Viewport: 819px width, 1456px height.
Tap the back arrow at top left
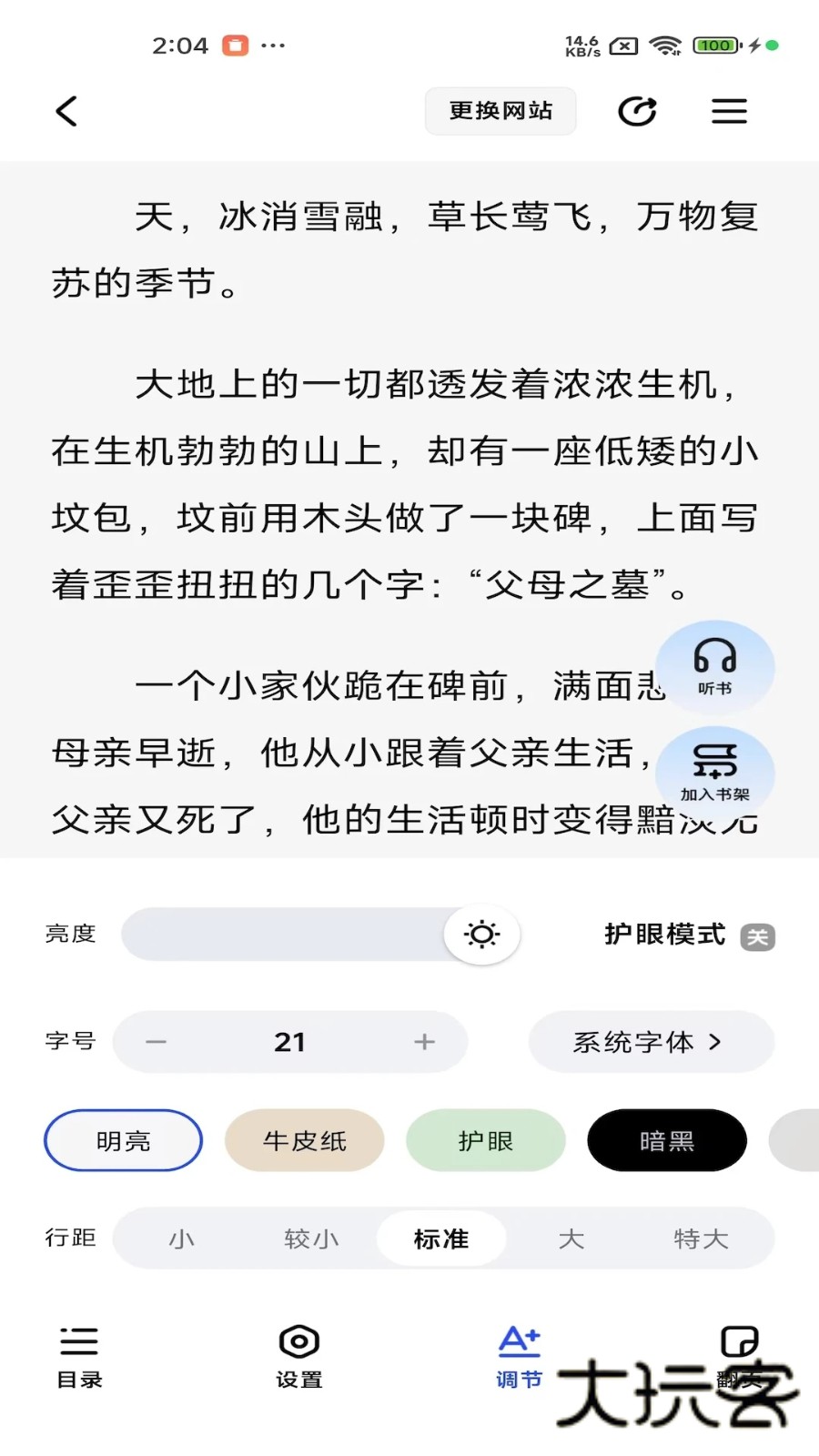click(x=66, y=110)
